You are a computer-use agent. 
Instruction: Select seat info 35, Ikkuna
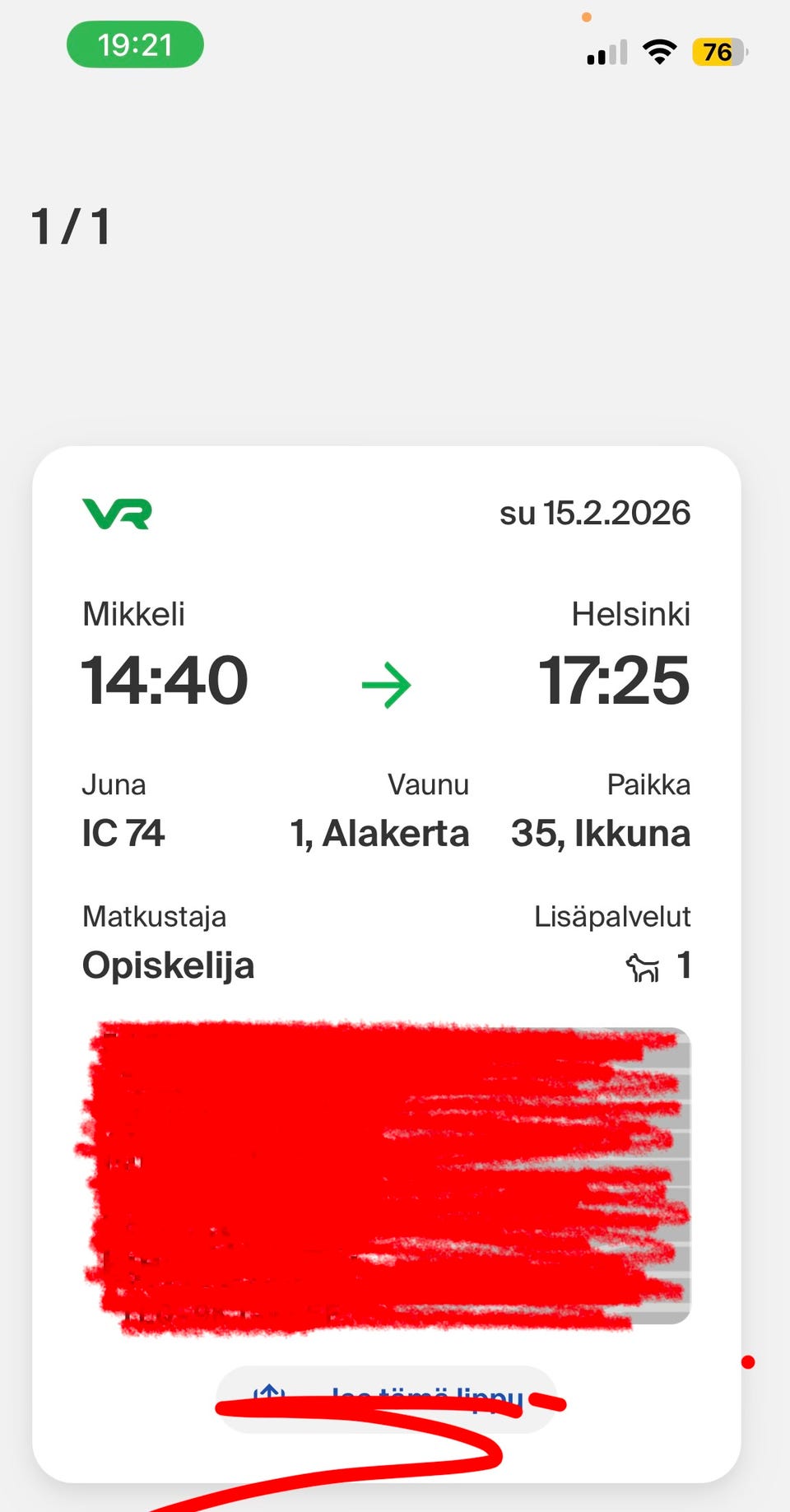pyautogui.click(x=600, y=833)
